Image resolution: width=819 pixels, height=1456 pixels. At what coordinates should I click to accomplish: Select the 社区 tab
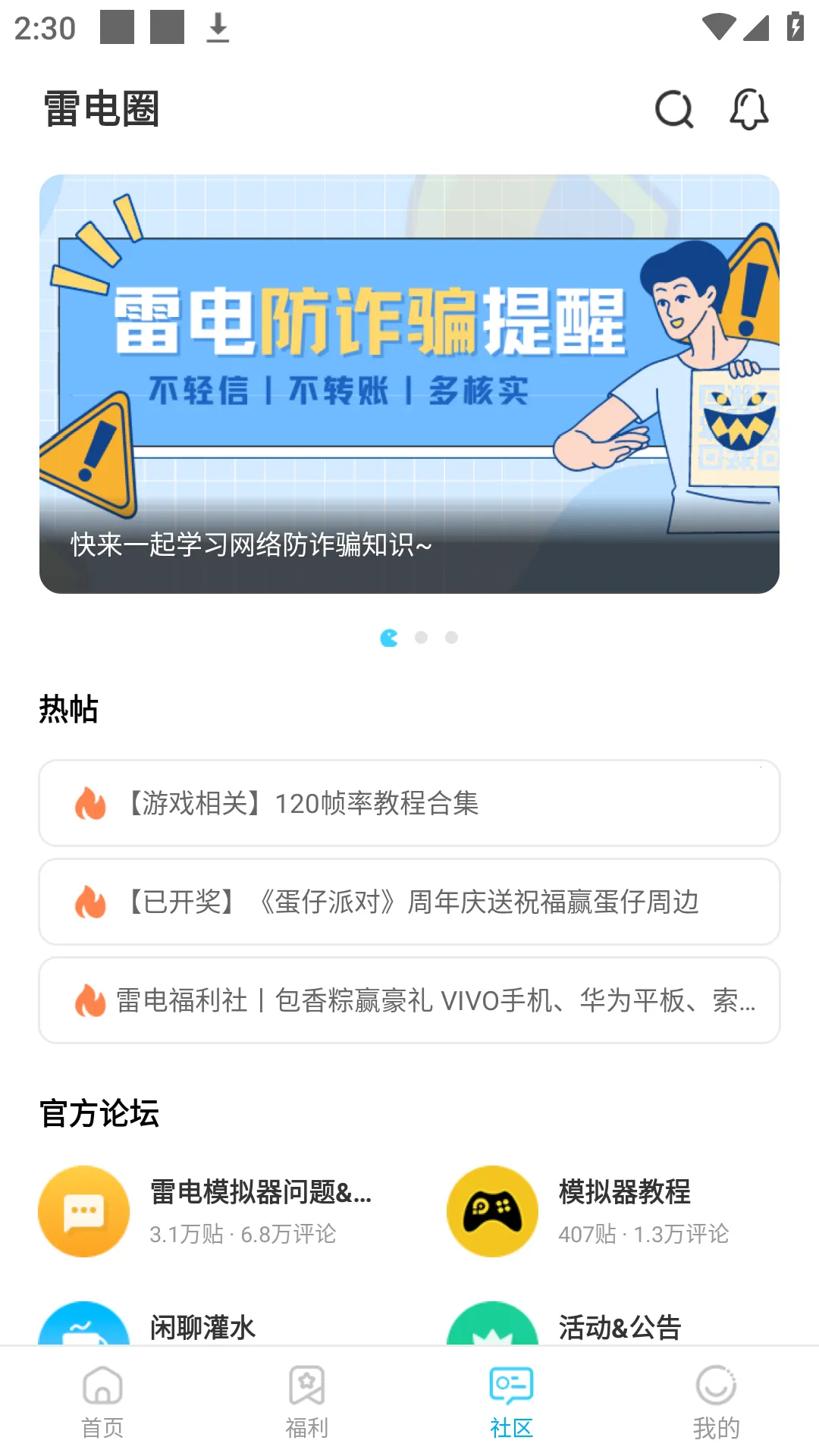[511, 1401]
